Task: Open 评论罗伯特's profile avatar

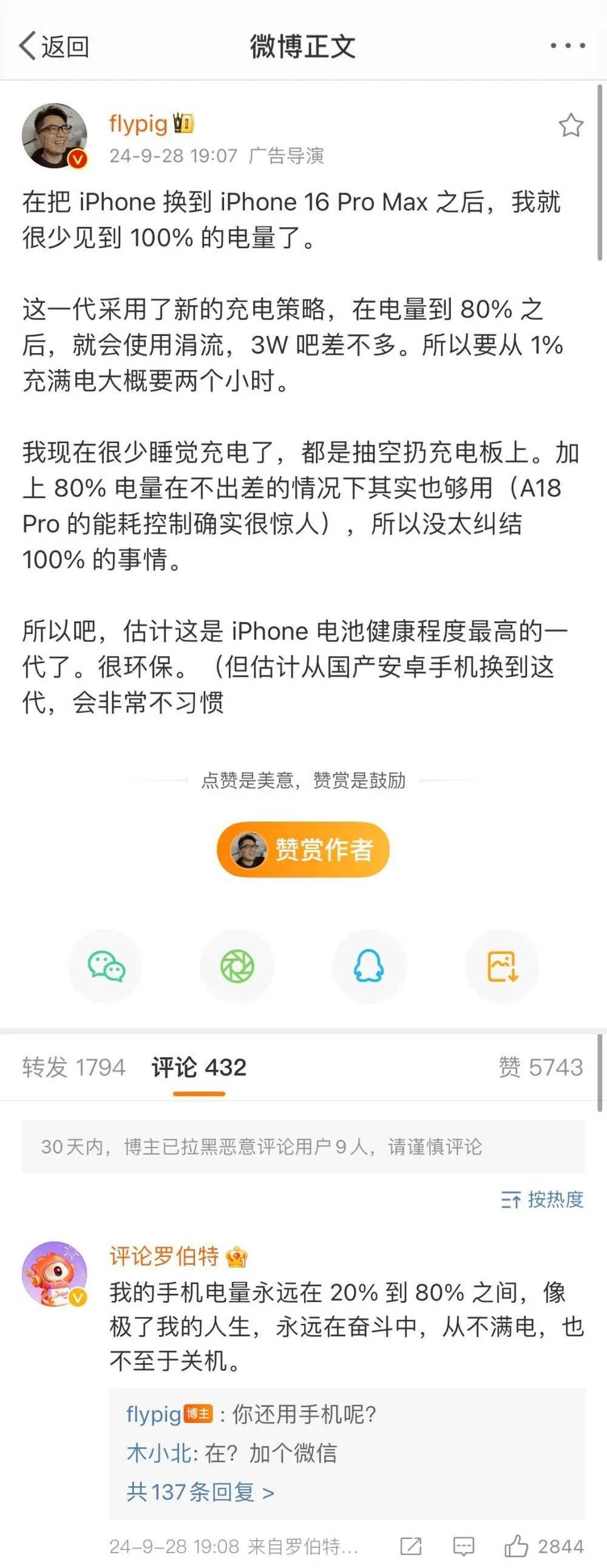Action: point(54,1274)
